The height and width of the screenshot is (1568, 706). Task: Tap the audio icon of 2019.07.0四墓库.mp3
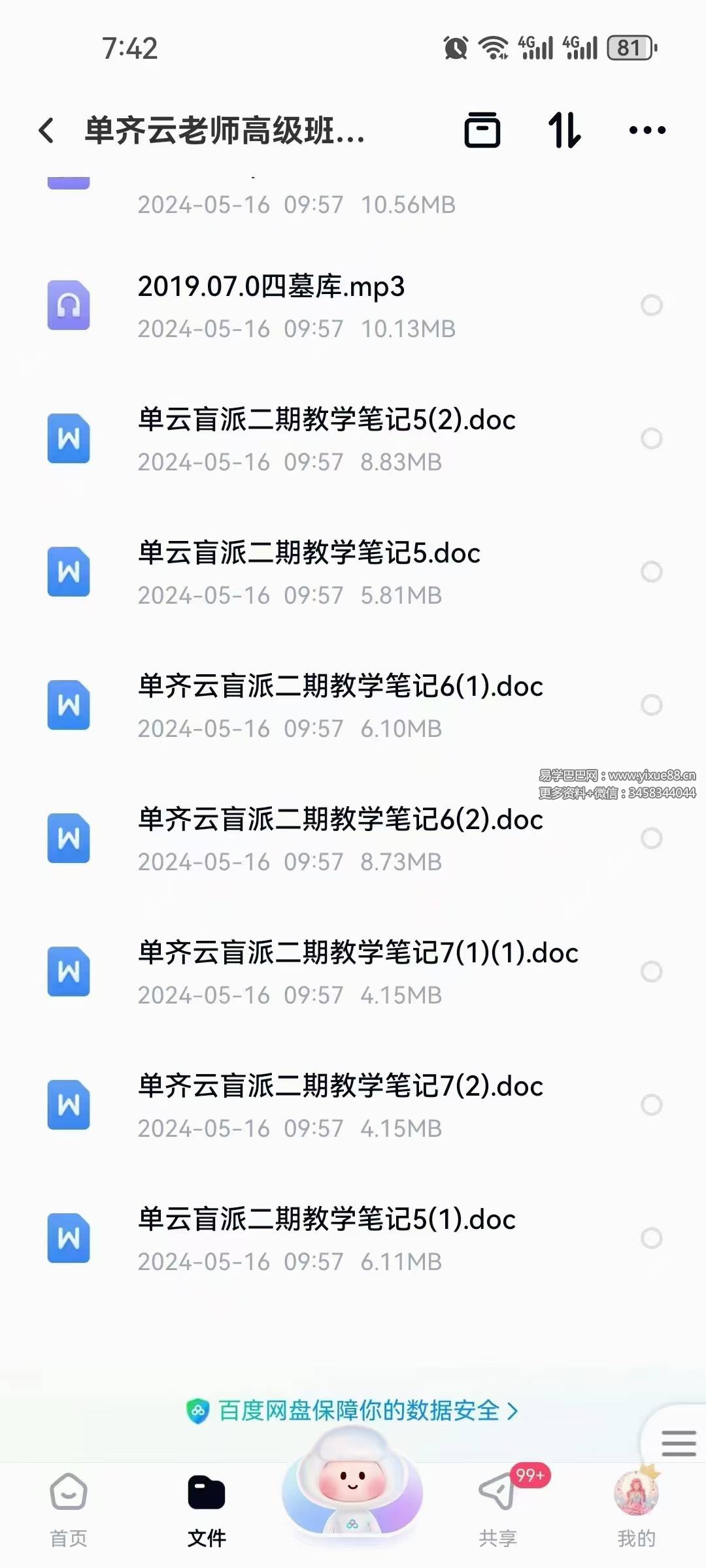[68, 304]
